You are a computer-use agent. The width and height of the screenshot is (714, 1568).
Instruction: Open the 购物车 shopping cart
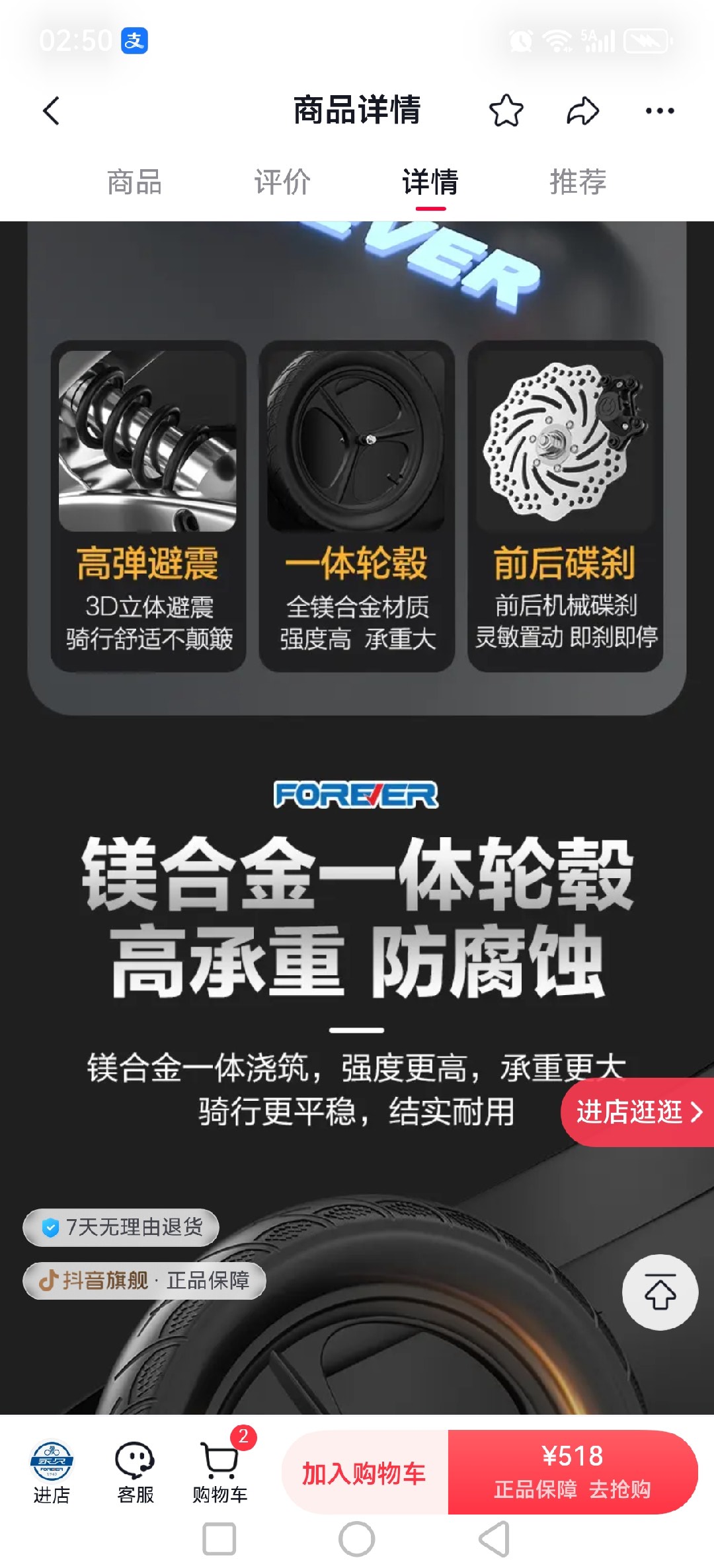220,1472
